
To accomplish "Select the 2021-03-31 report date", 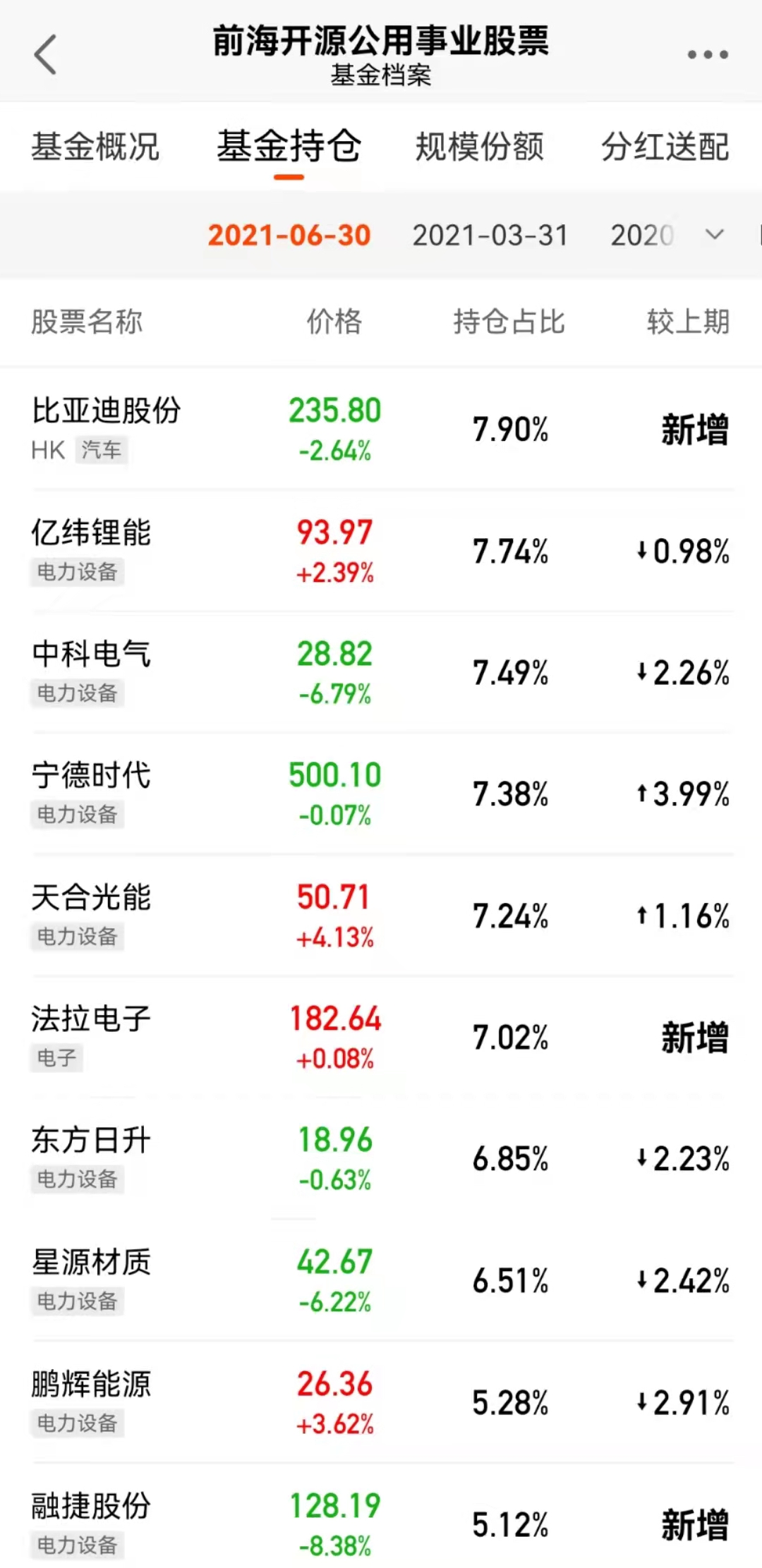I will coord(490,236).
